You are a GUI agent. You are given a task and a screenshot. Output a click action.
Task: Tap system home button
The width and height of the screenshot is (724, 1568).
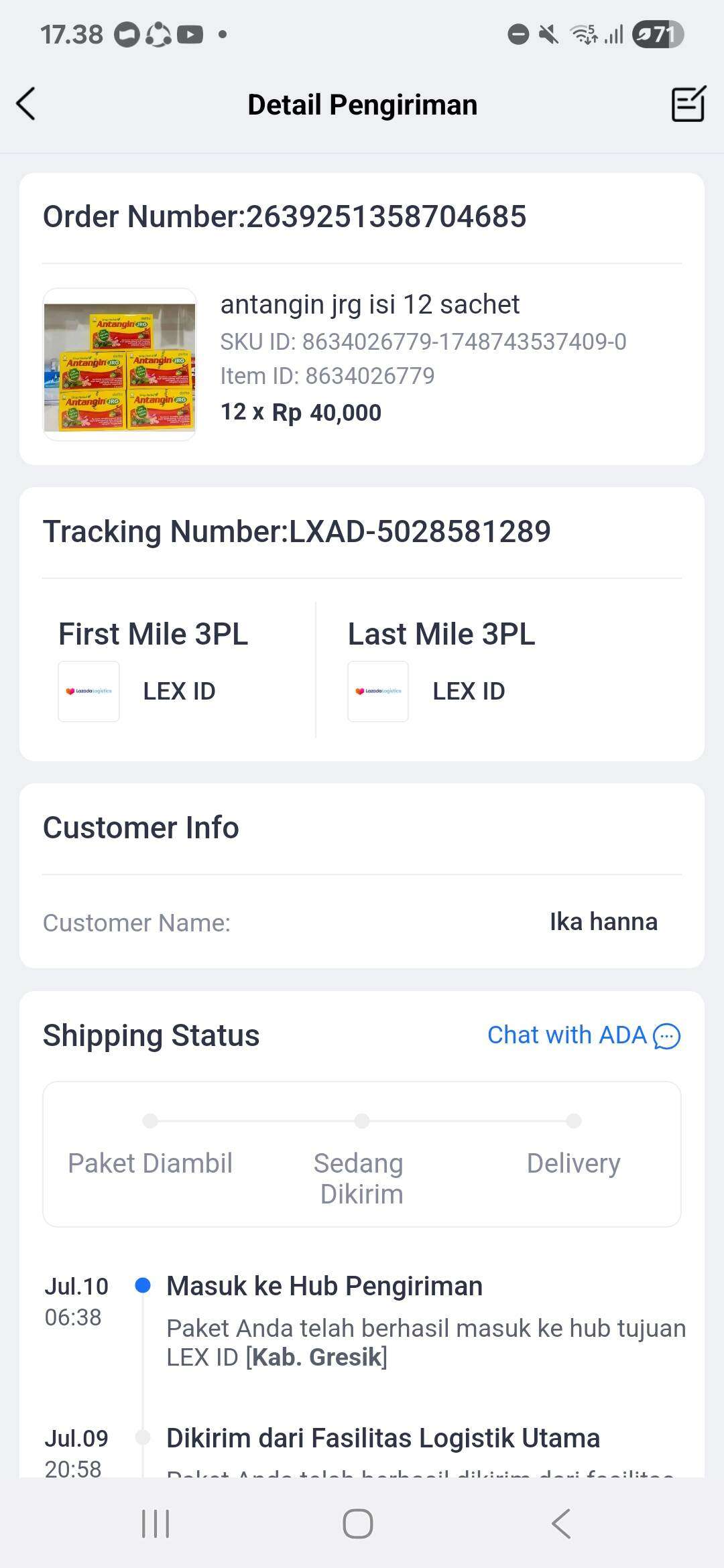(x=358, y=1523)
